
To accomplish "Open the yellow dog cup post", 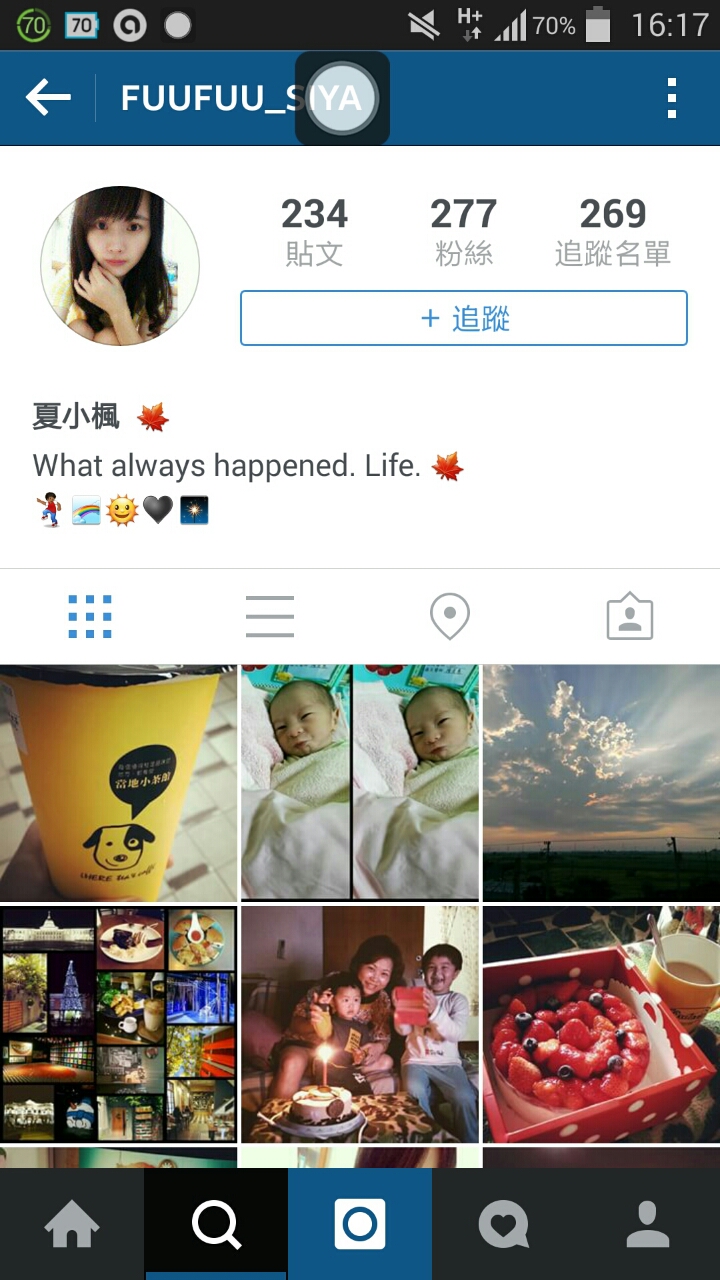I will click(118, 783).
